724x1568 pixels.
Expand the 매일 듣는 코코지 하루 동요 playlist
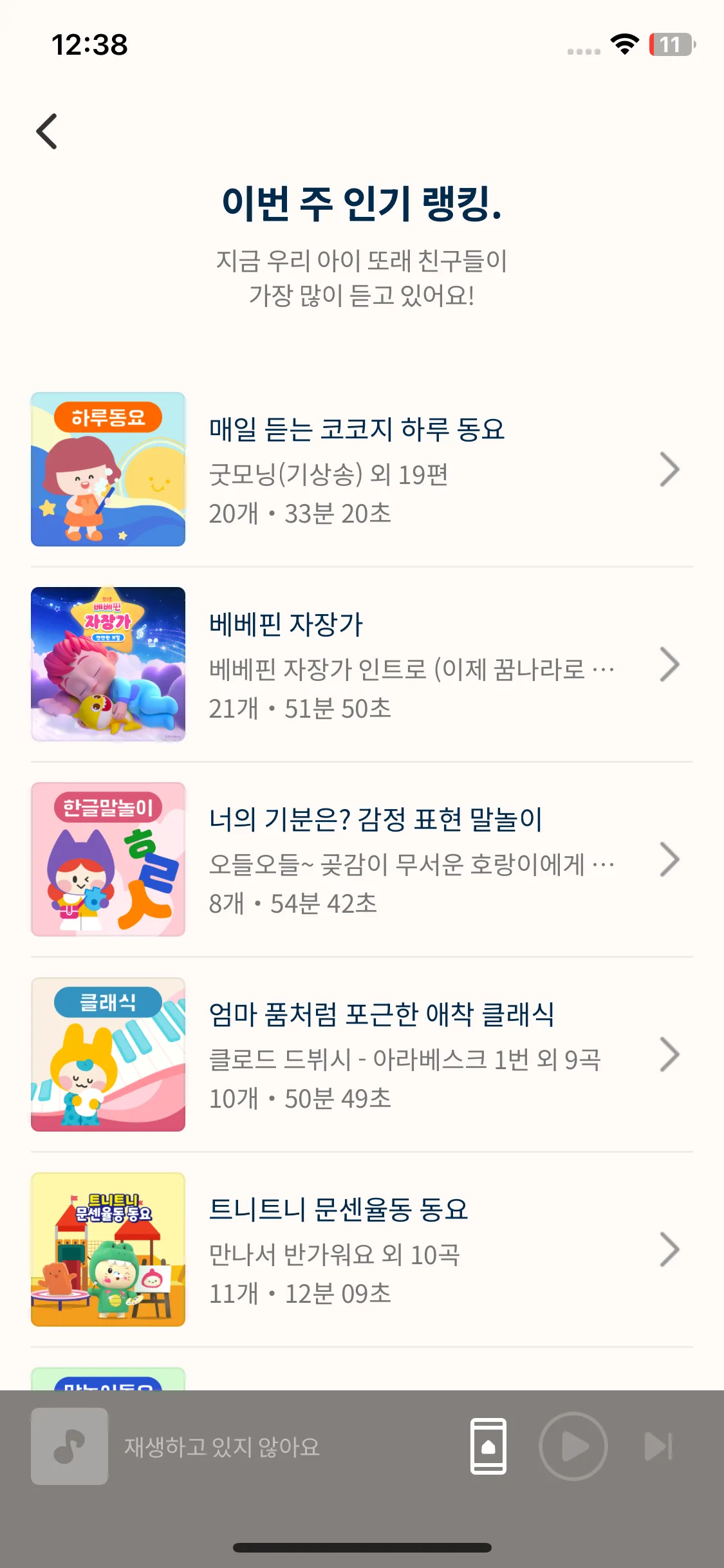coord(669,469)
